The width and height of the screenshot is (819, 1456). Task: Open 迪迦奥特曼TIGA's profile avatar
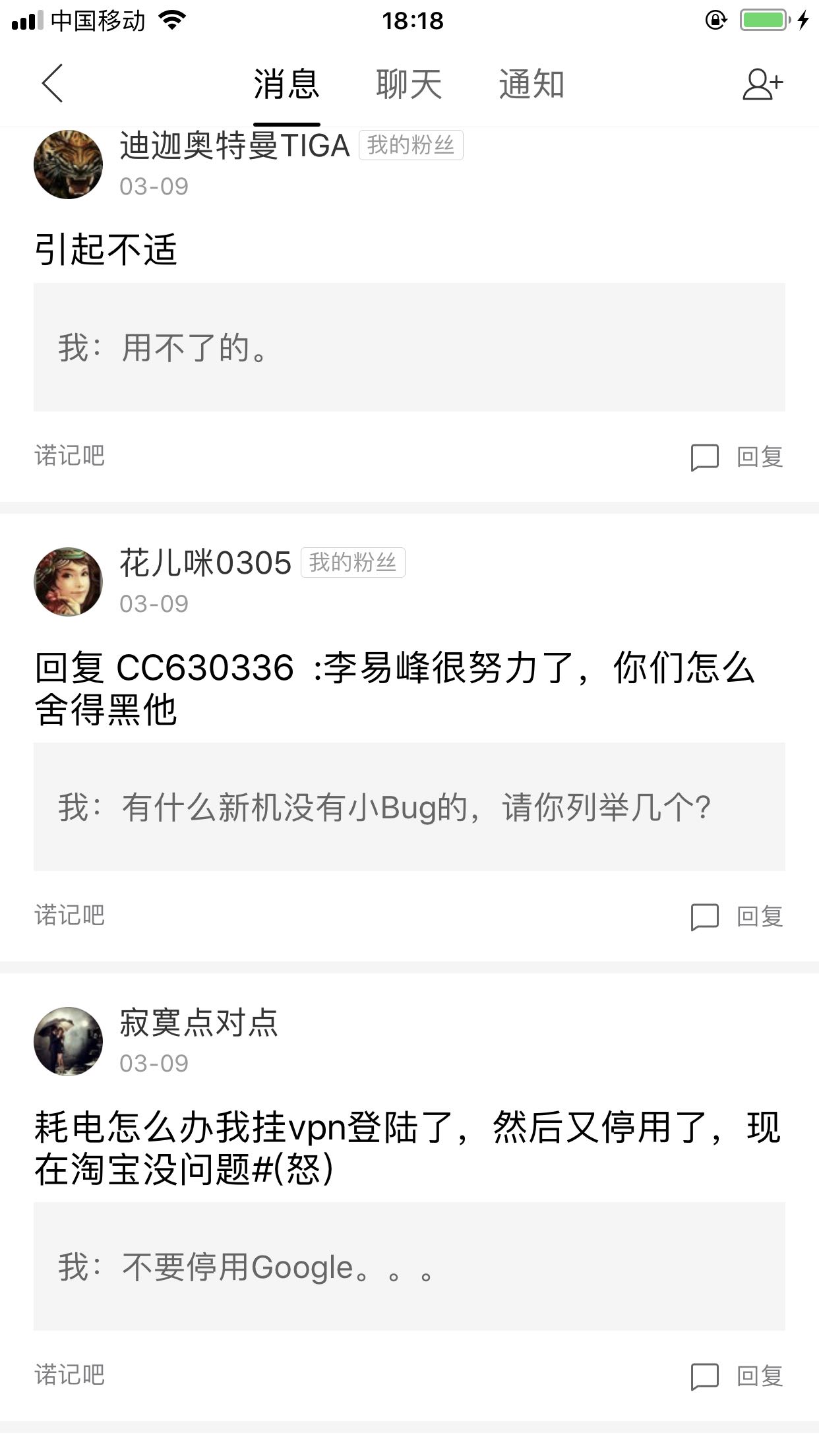pyautogui.click(x=68, y=164)
